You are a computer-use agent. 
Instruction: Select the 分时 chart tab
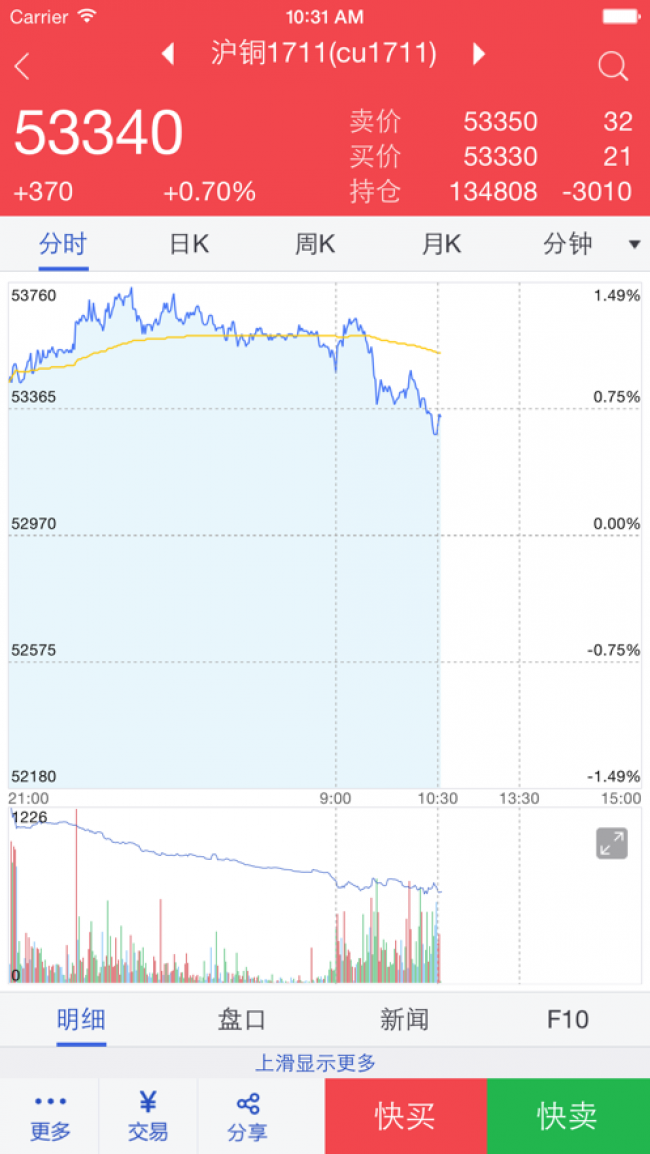pyautogui.click(x=63, y=244)
